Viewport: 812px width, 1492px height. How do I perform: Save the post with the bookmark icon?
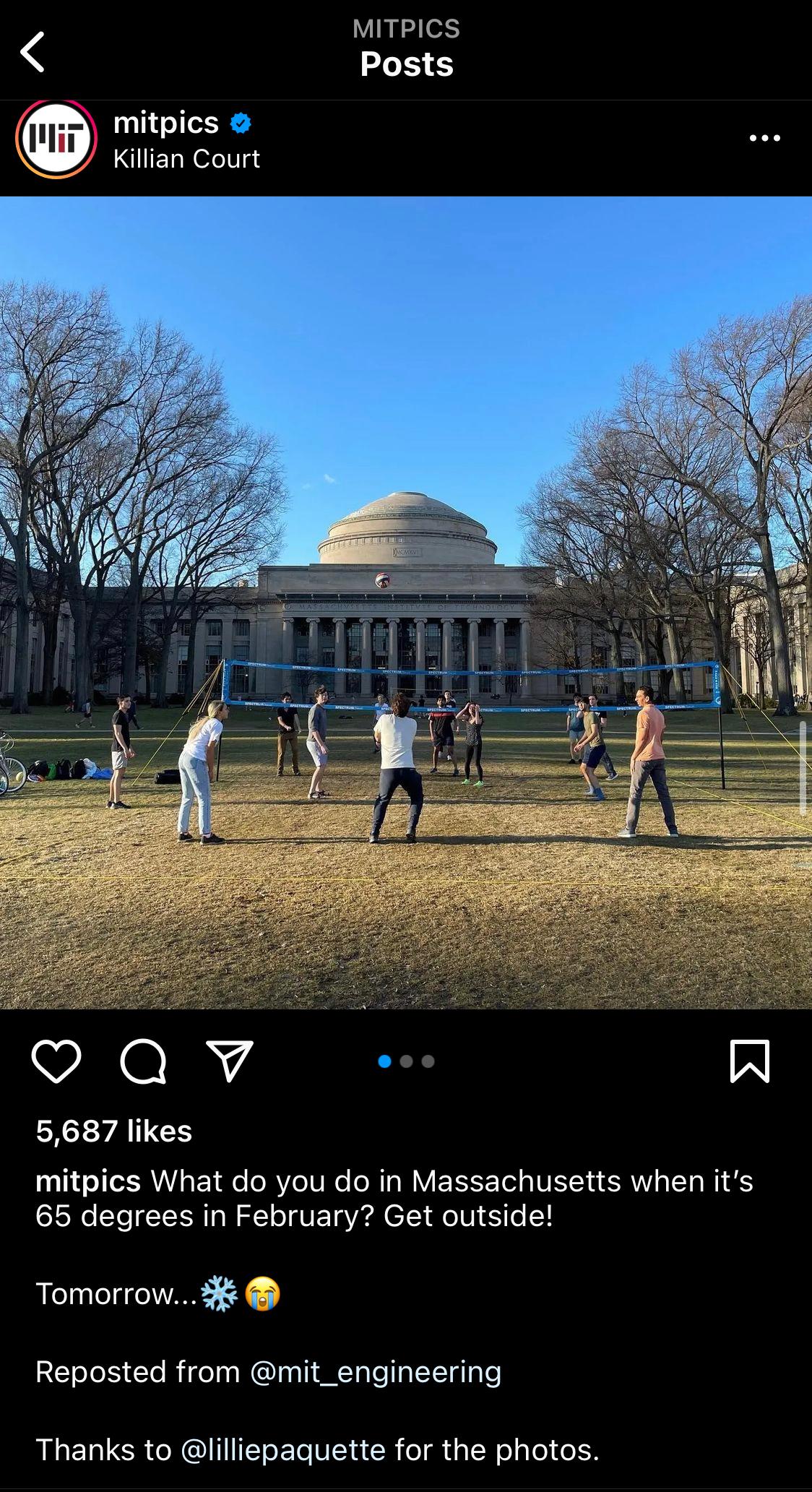[x=749, y=1061]
